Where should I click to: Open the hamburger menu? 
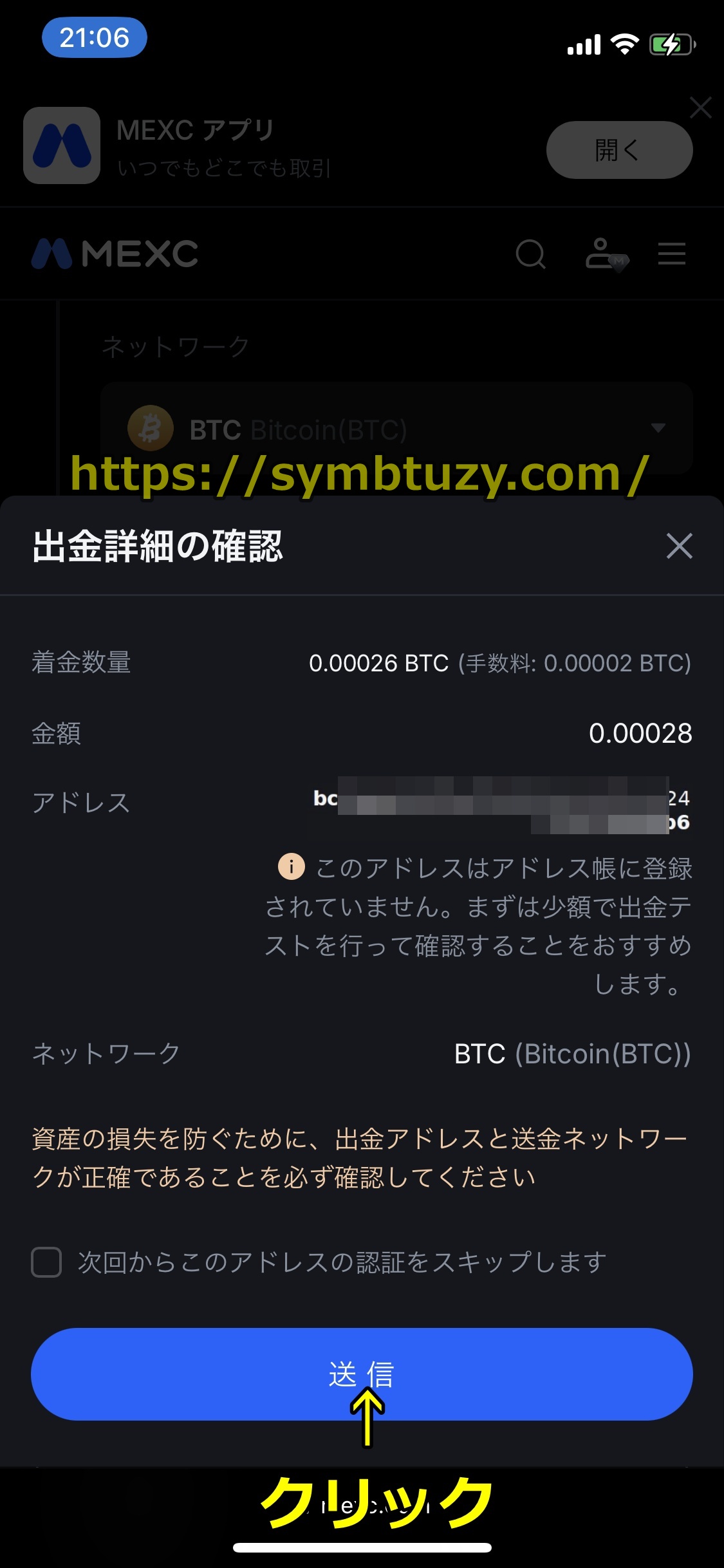point(671,254)
